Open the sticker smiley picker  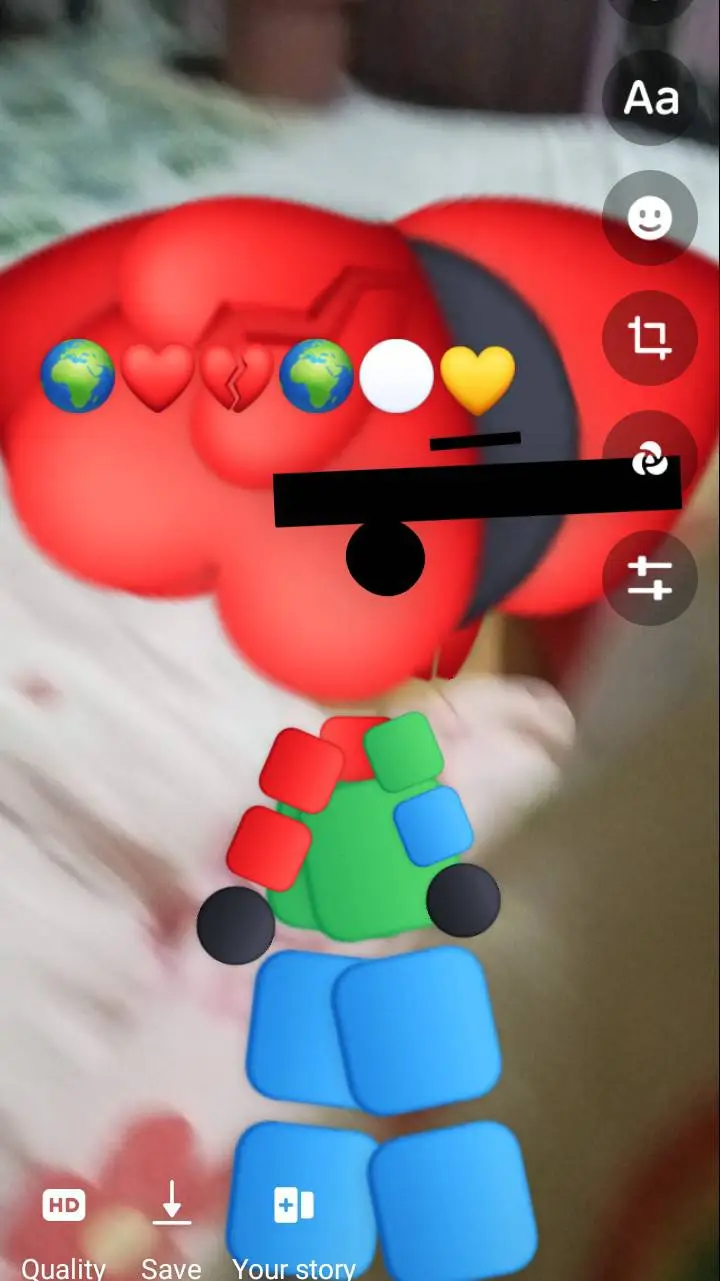[x=650, y=218]
